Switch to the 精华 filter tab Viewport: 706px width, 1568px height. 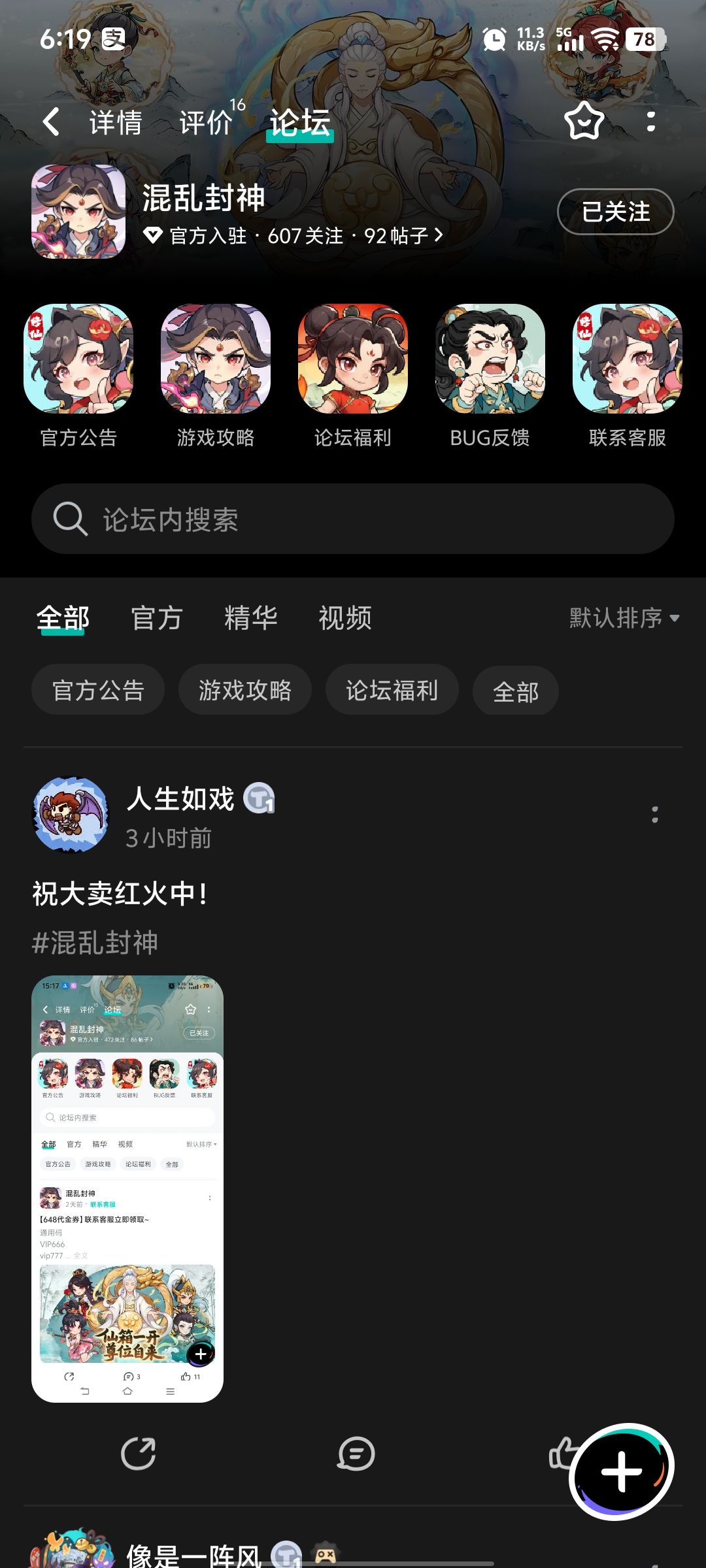coord(251,618)
